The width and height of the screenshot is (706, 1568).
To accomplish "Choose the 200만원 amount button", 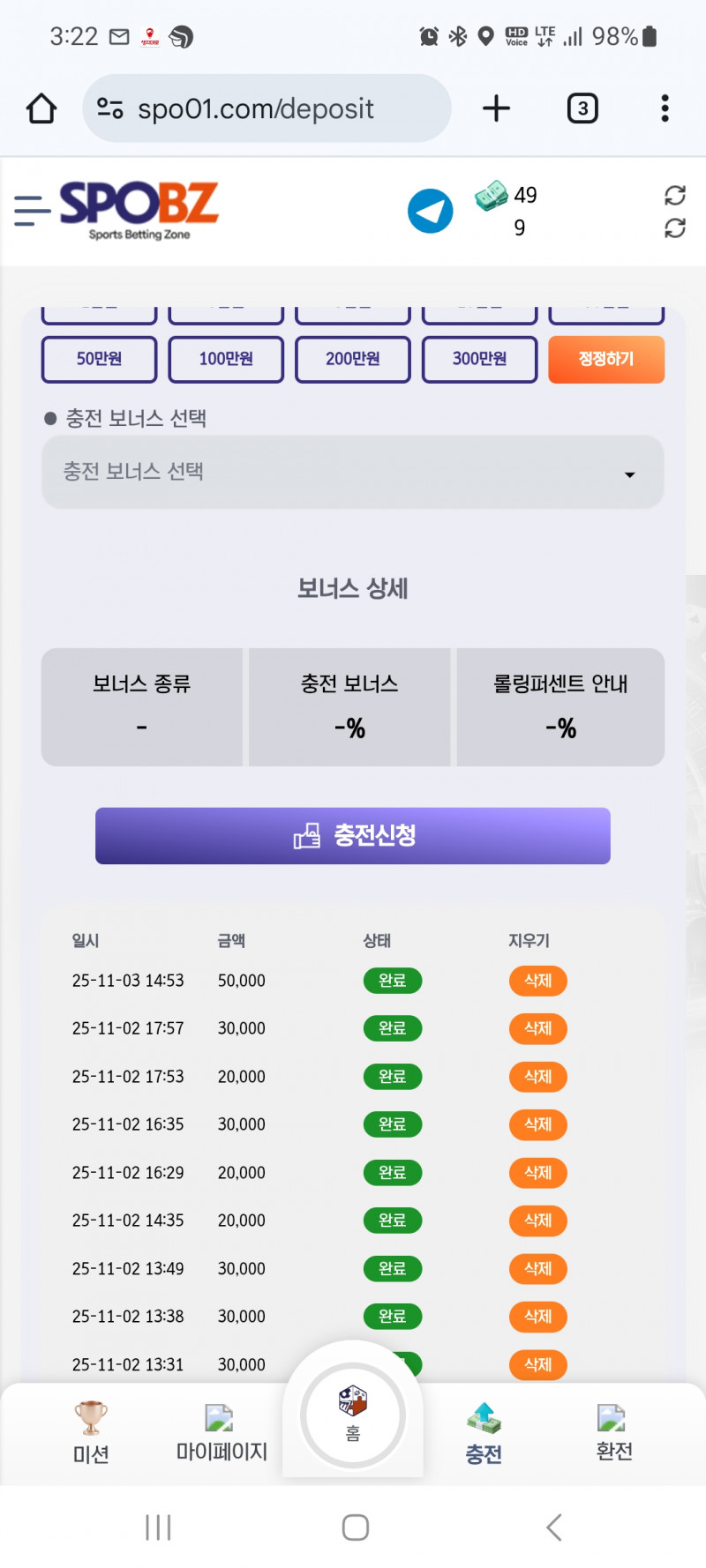I will point(352,359).
